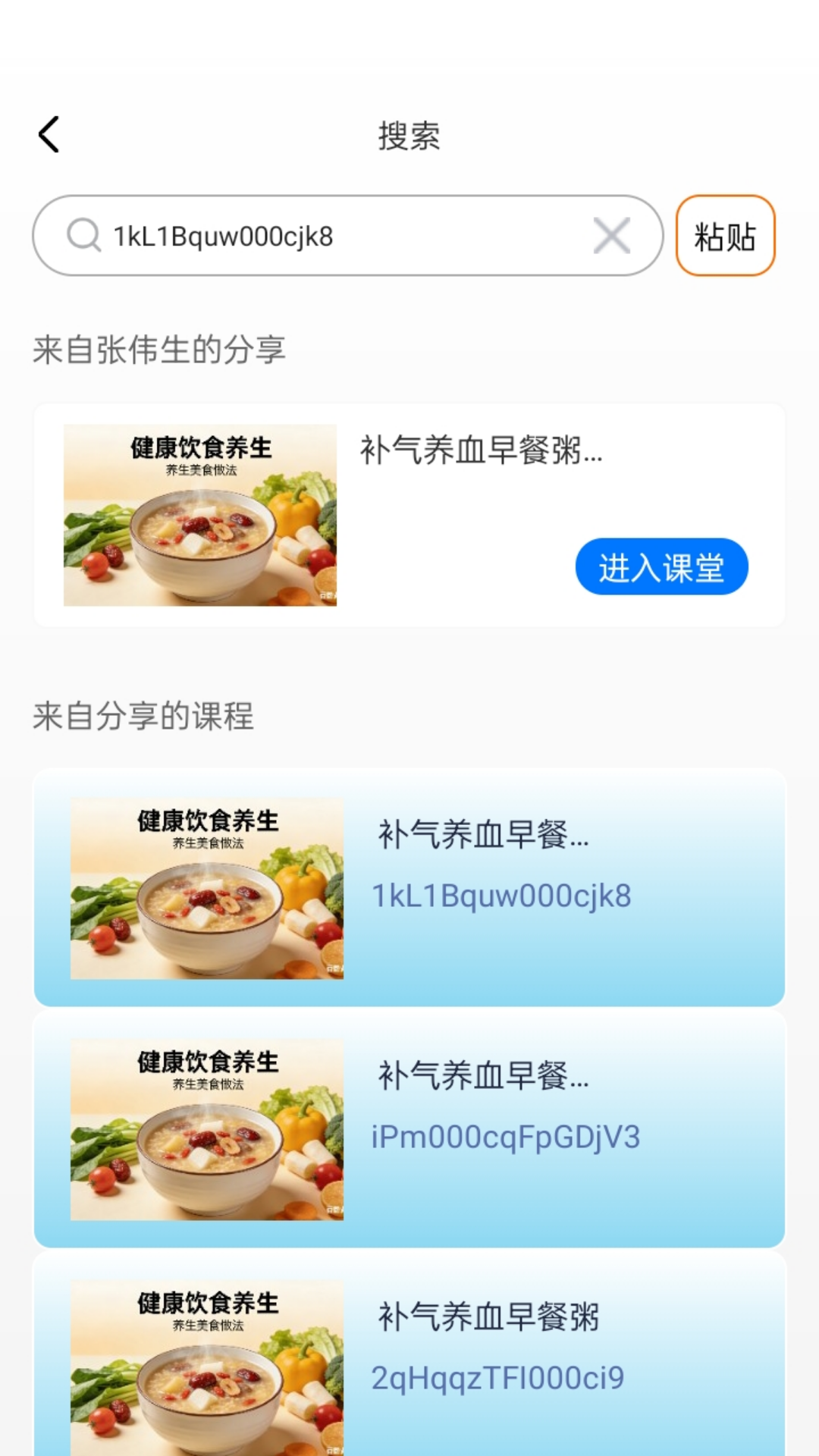
Task: Tap the 进入课堂 button
Action: (662, 566)
